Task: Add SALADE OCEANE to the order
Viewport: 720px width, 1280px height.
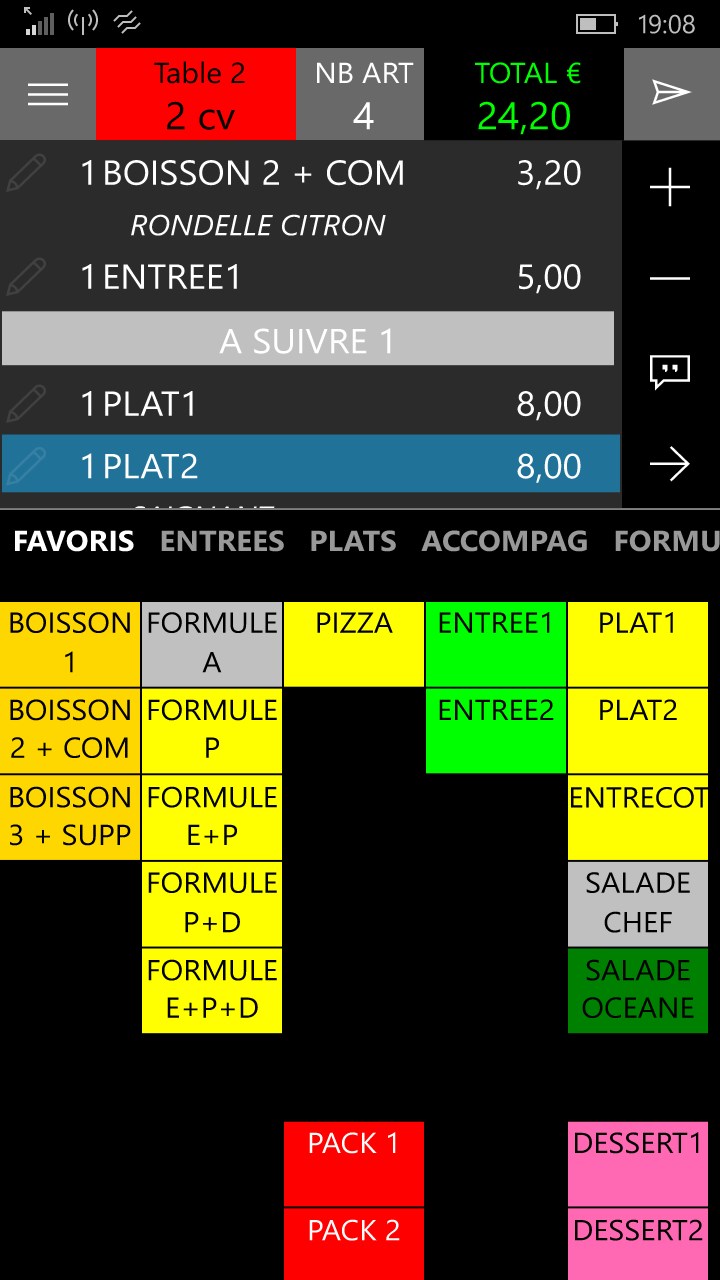Action: [x=638, y=990]
